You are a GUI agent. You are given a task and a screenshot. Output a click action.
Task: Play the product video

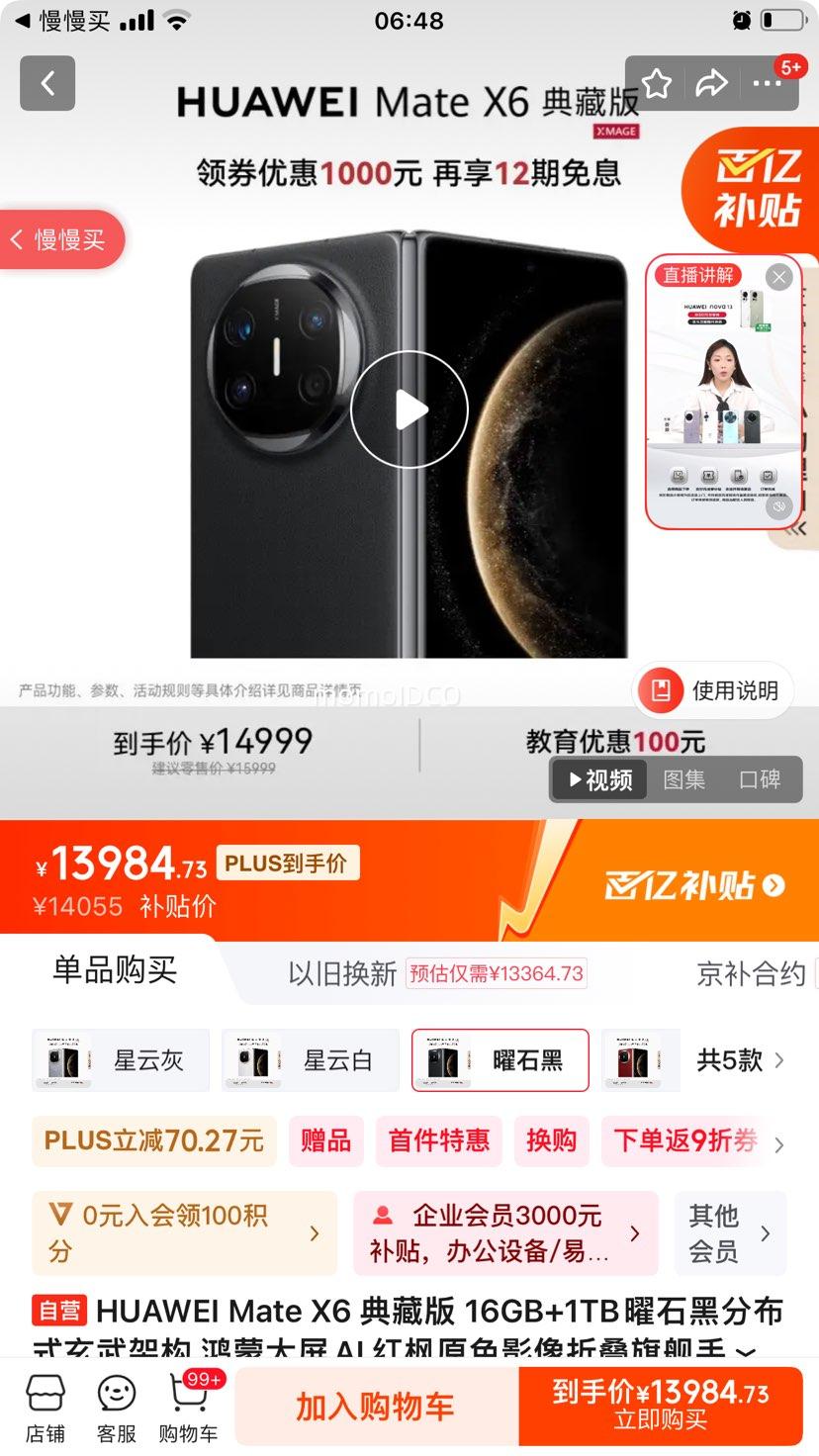(x=409, y=409)
